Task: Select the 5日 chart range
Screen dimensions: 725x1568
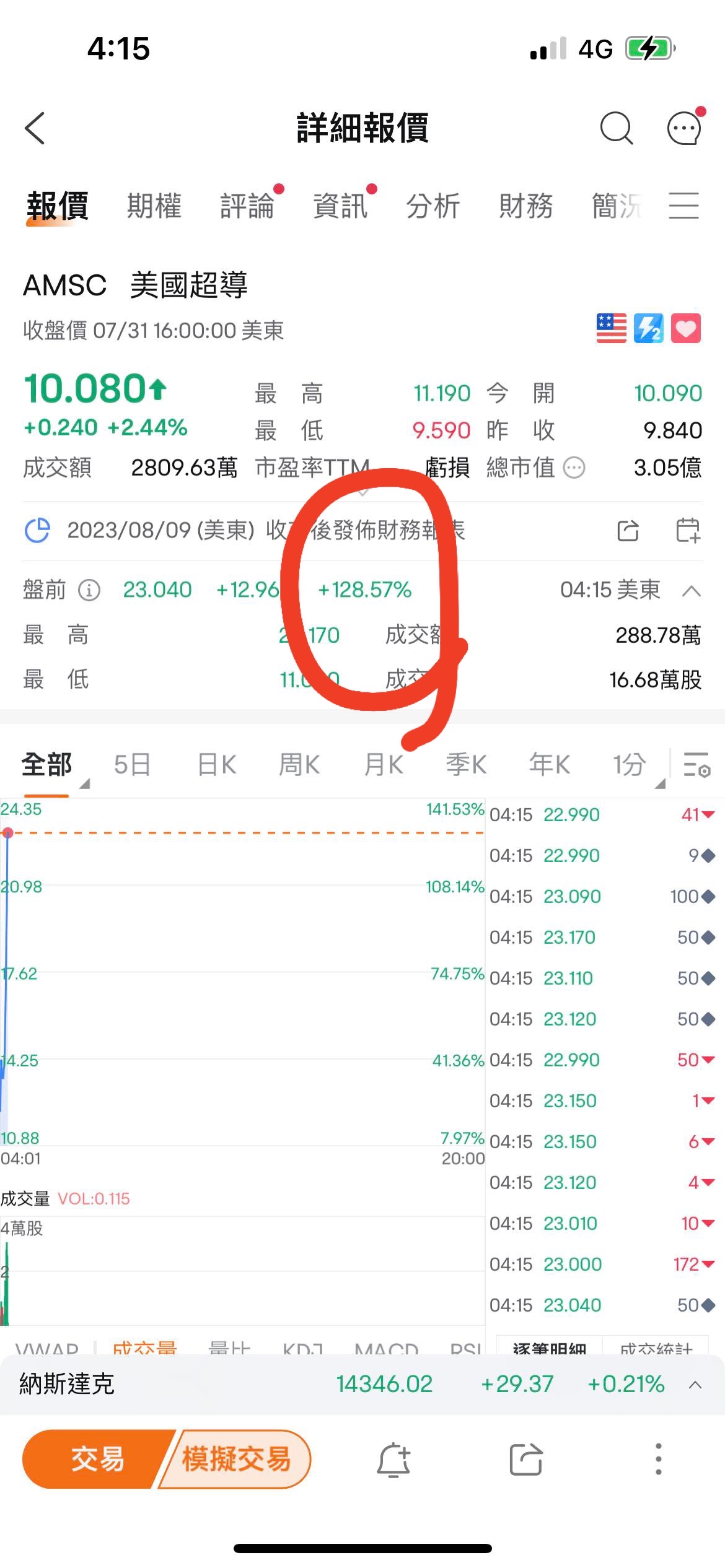Action: tap(132, 765)
